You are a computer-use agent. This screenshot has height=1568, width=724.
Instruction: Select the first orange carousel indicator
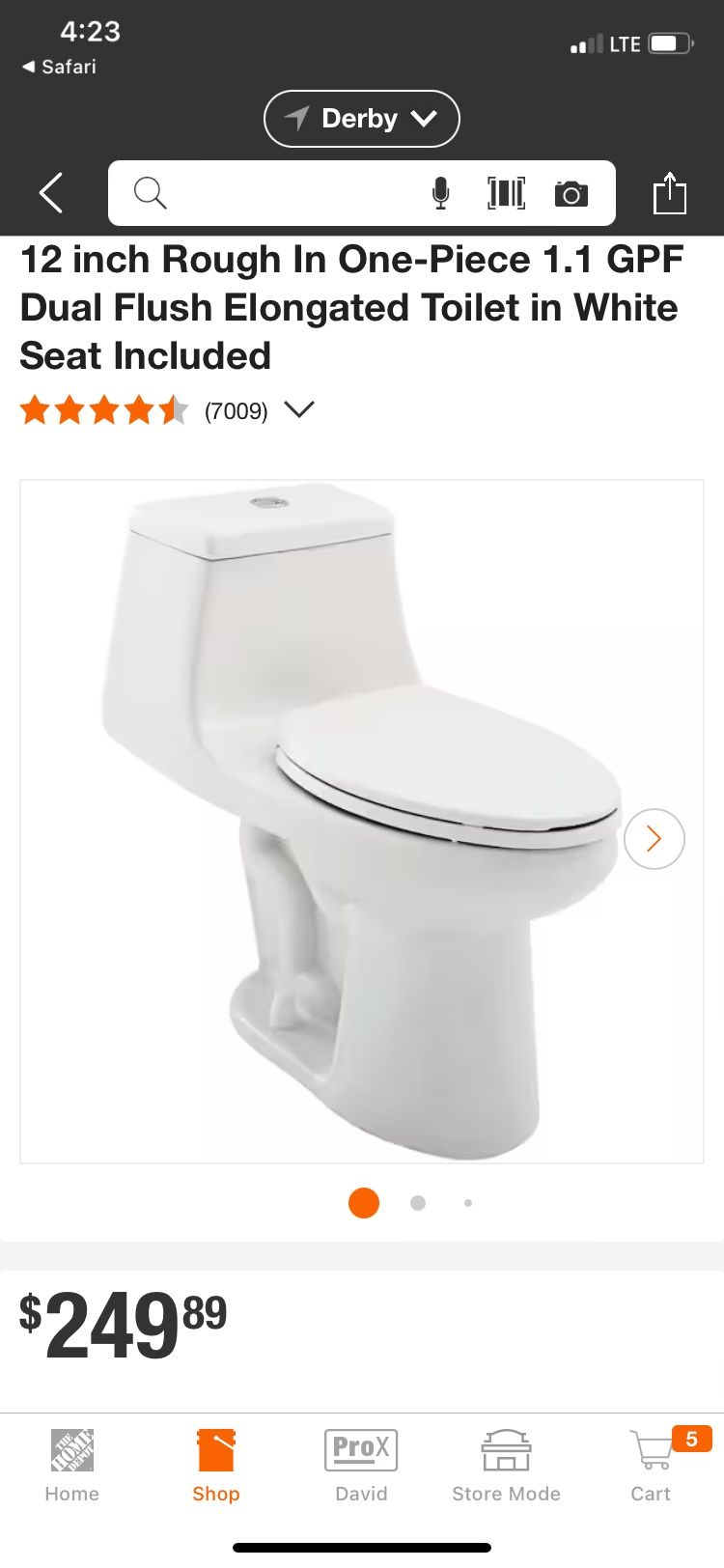[363, 1203]
